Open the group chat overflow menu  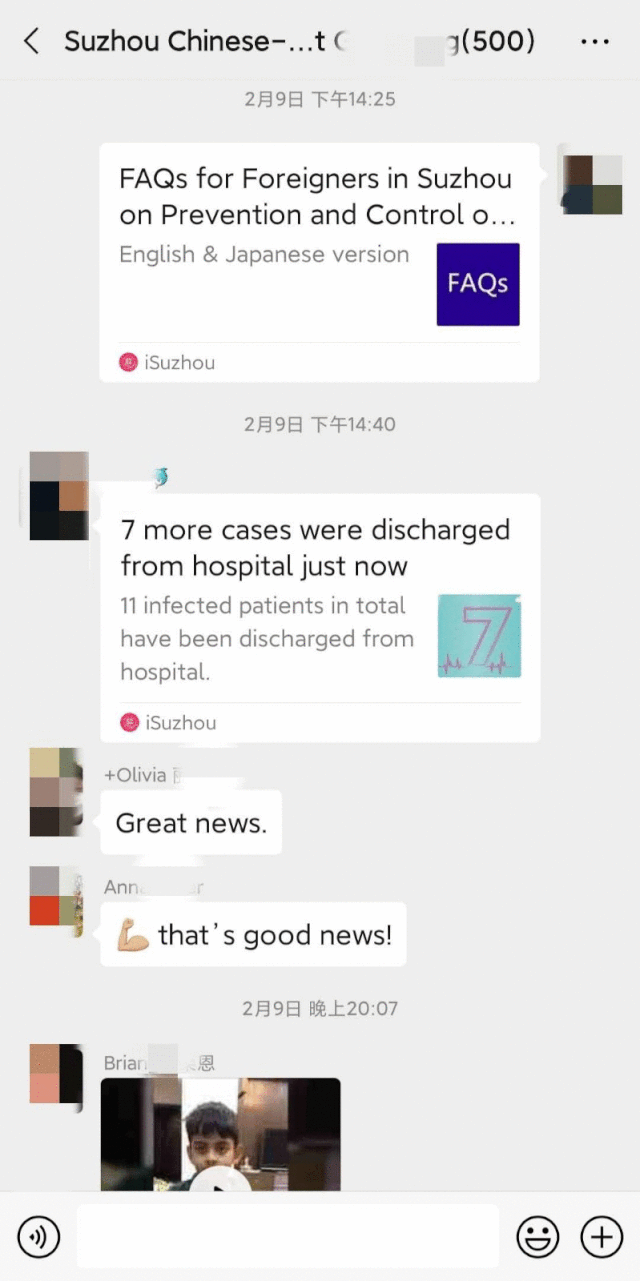pyautogui.click(x=594, y=42)
